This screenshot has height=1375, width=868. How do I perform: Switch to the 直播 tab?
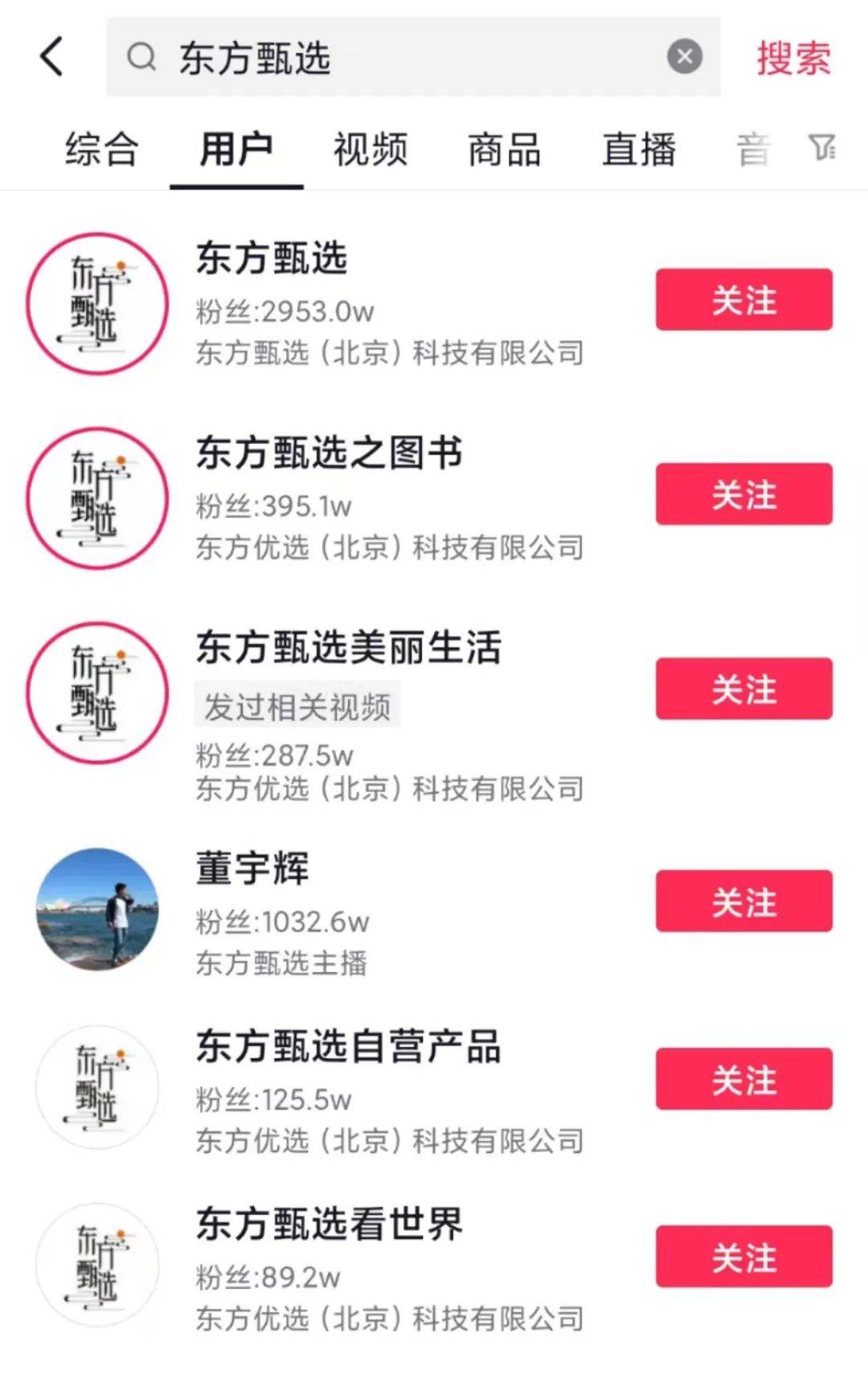(x=639, y=150)
